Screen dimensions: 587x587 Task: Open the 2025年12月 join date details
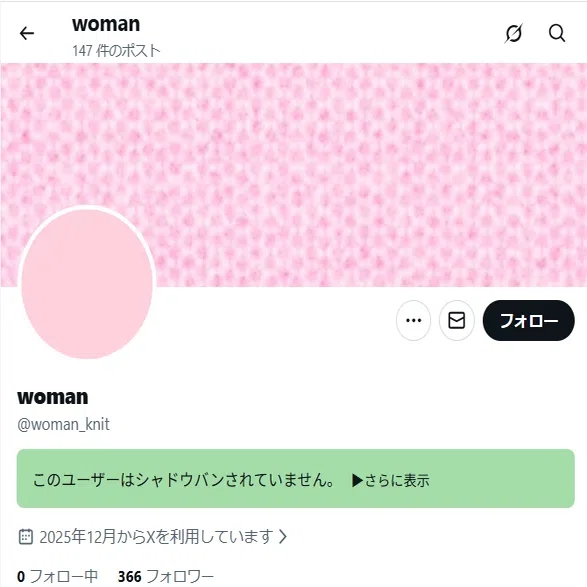[153, 536]
